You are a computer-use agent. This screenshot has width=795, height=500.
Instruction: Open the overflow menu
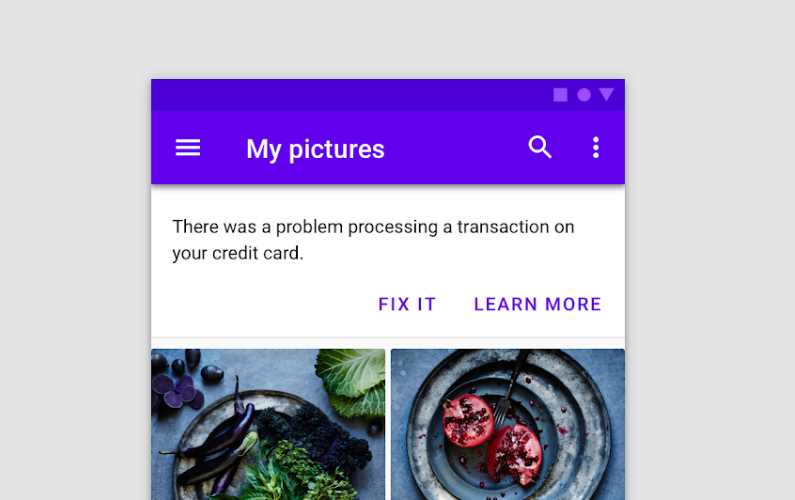(x=596, y=148)
